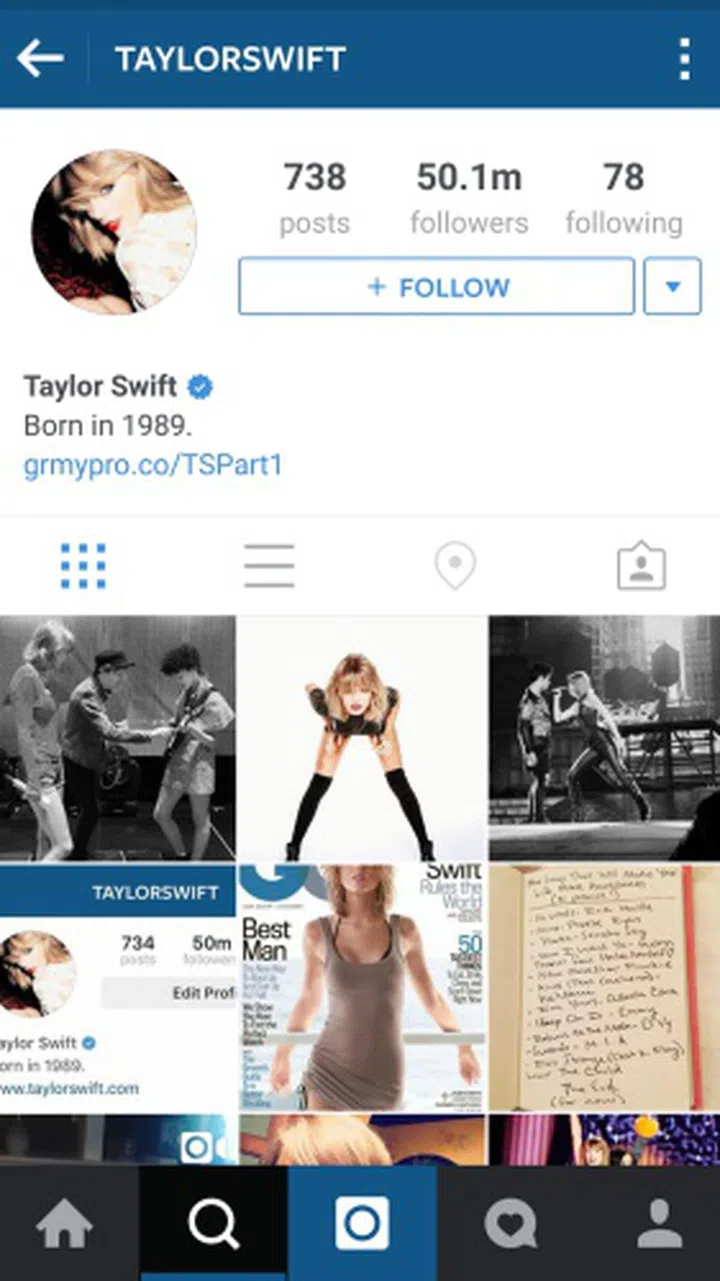Follow the Taylor Swift account
720x1281 pixels.
436,287
